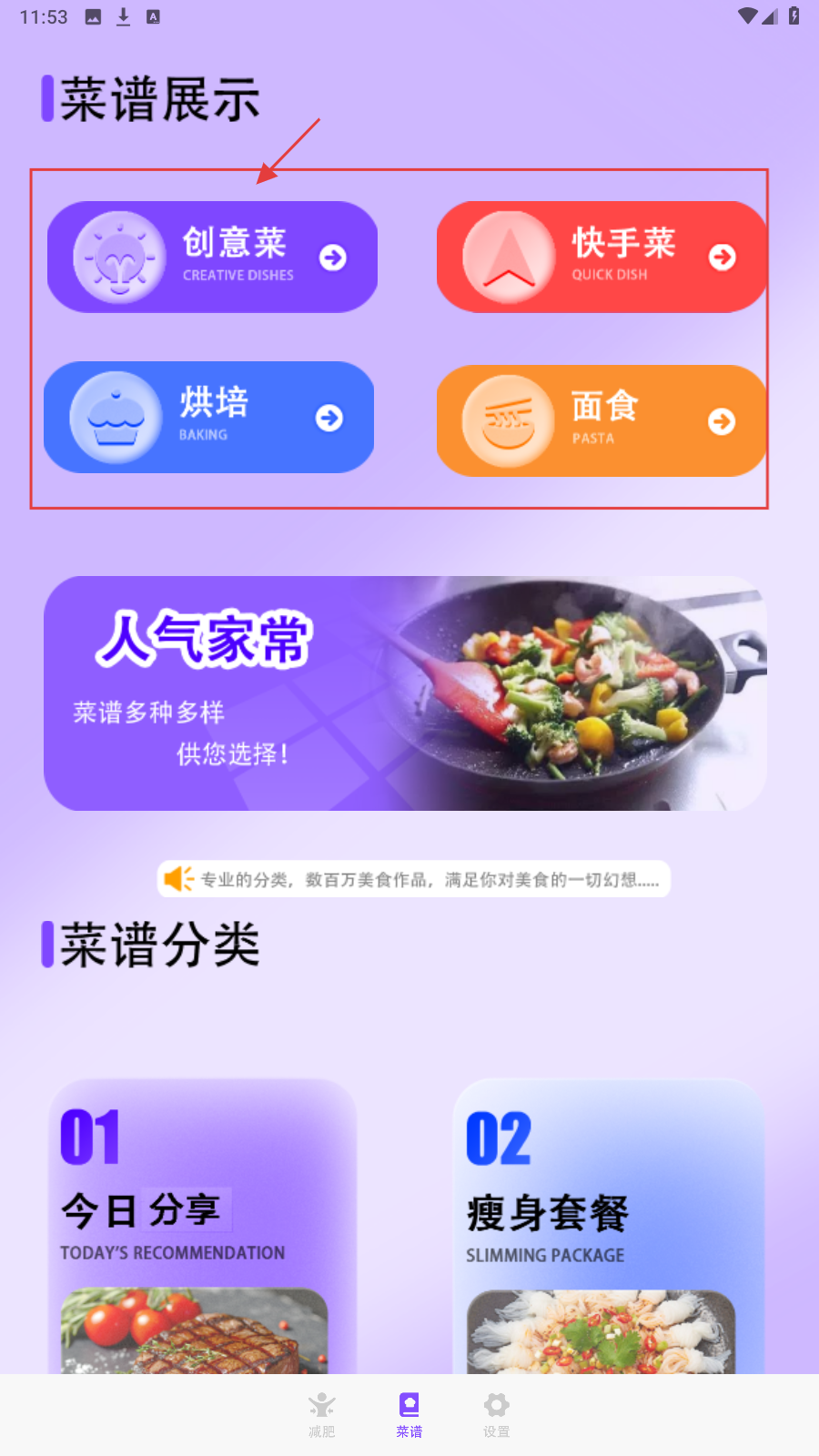
Task: Open the 面食 pasta category
Action: [x=601, y=420]
